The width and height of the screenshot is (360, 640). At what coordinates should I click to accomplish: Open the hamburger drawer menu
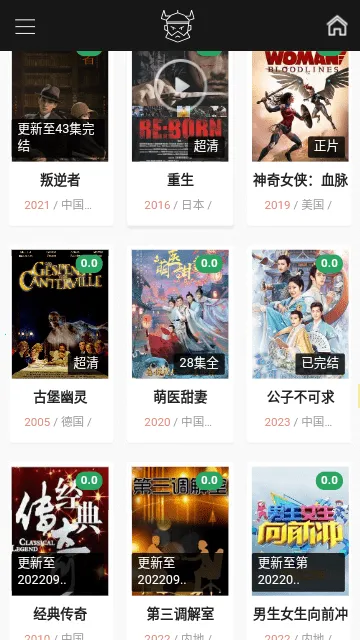coord(25,26)
